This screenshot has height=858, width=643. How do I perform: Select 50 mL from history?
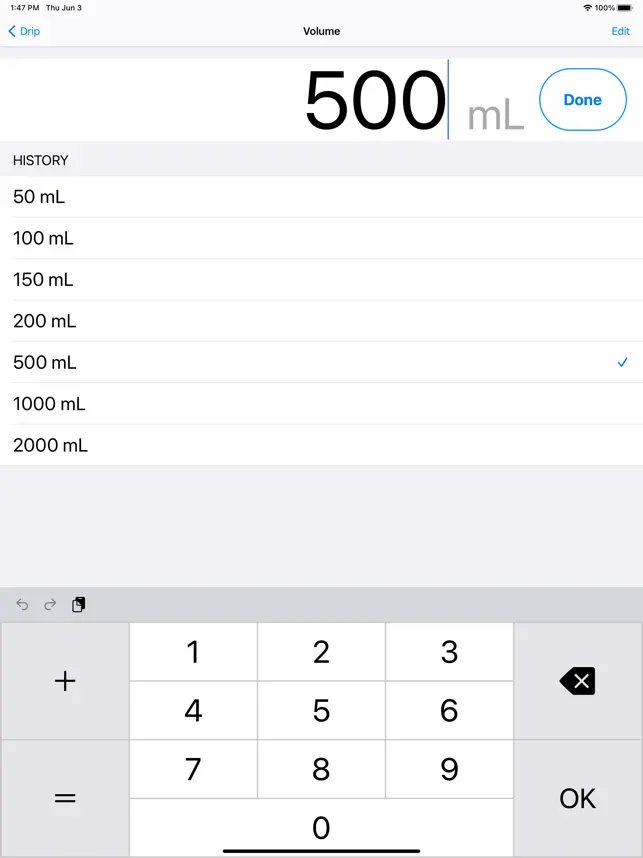[321, 196]
